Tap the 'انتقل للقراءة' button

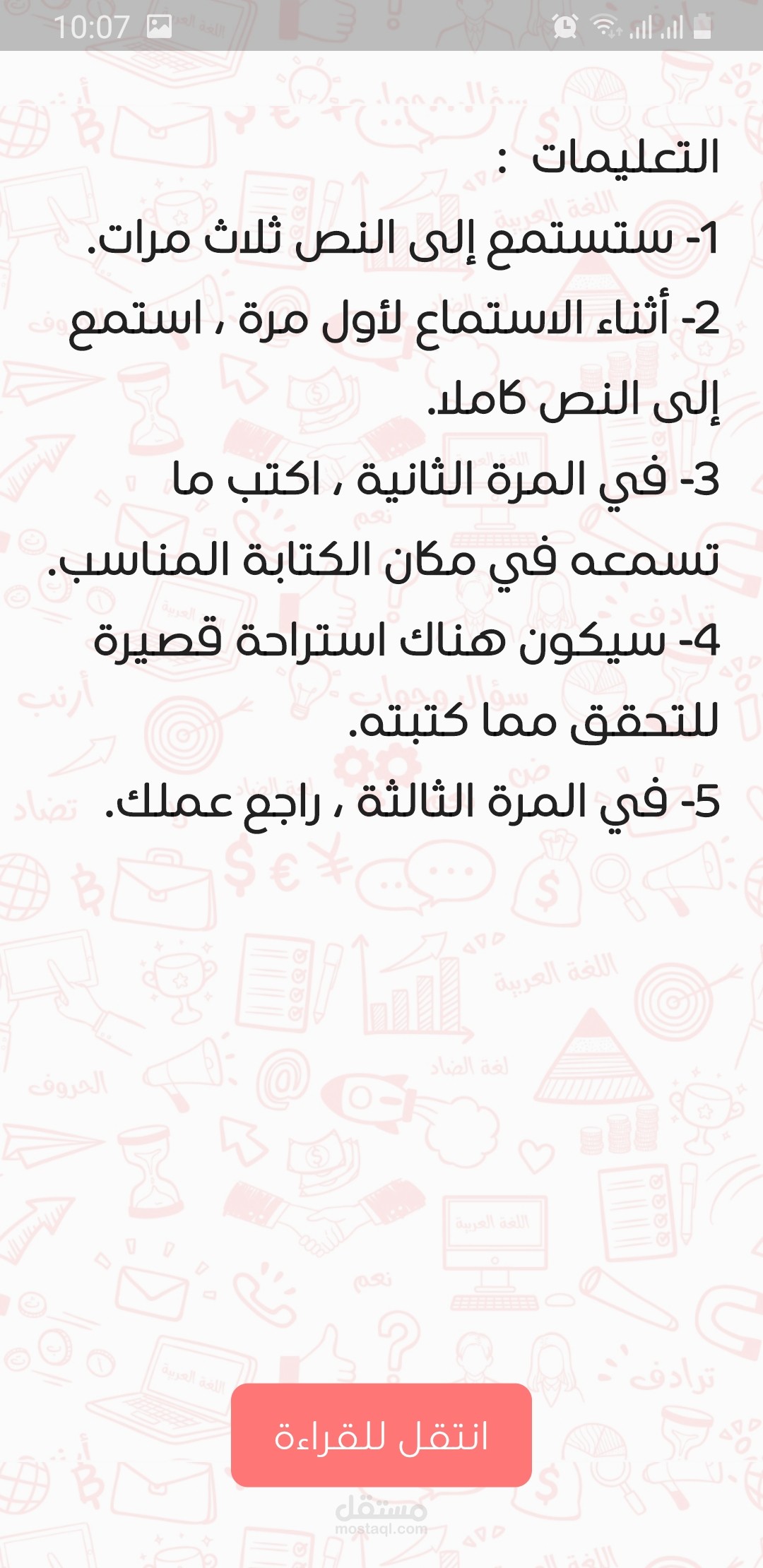pyautogui.click(x=381, y=1435)
